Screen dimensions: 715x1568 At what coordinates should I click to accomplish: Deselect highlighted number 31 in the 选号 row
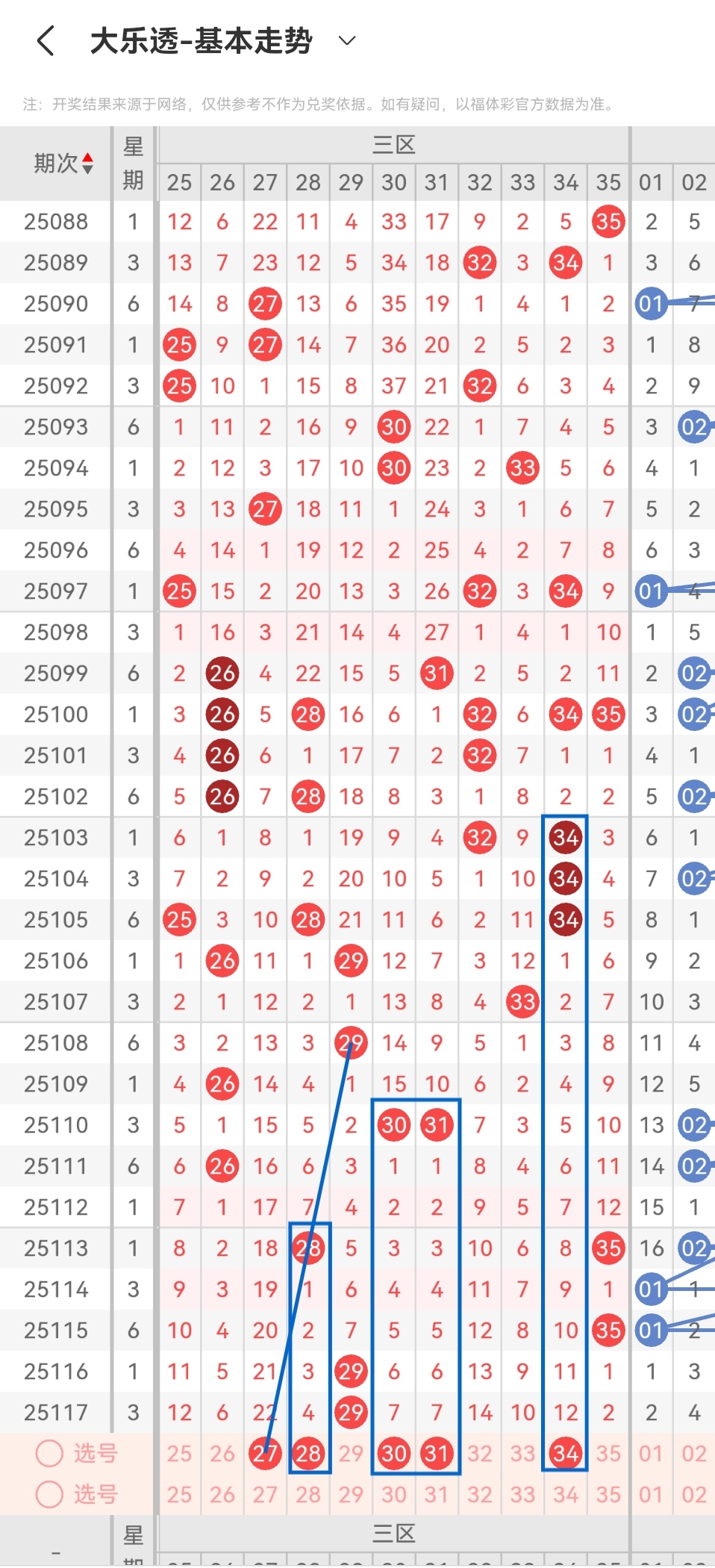437,1453
